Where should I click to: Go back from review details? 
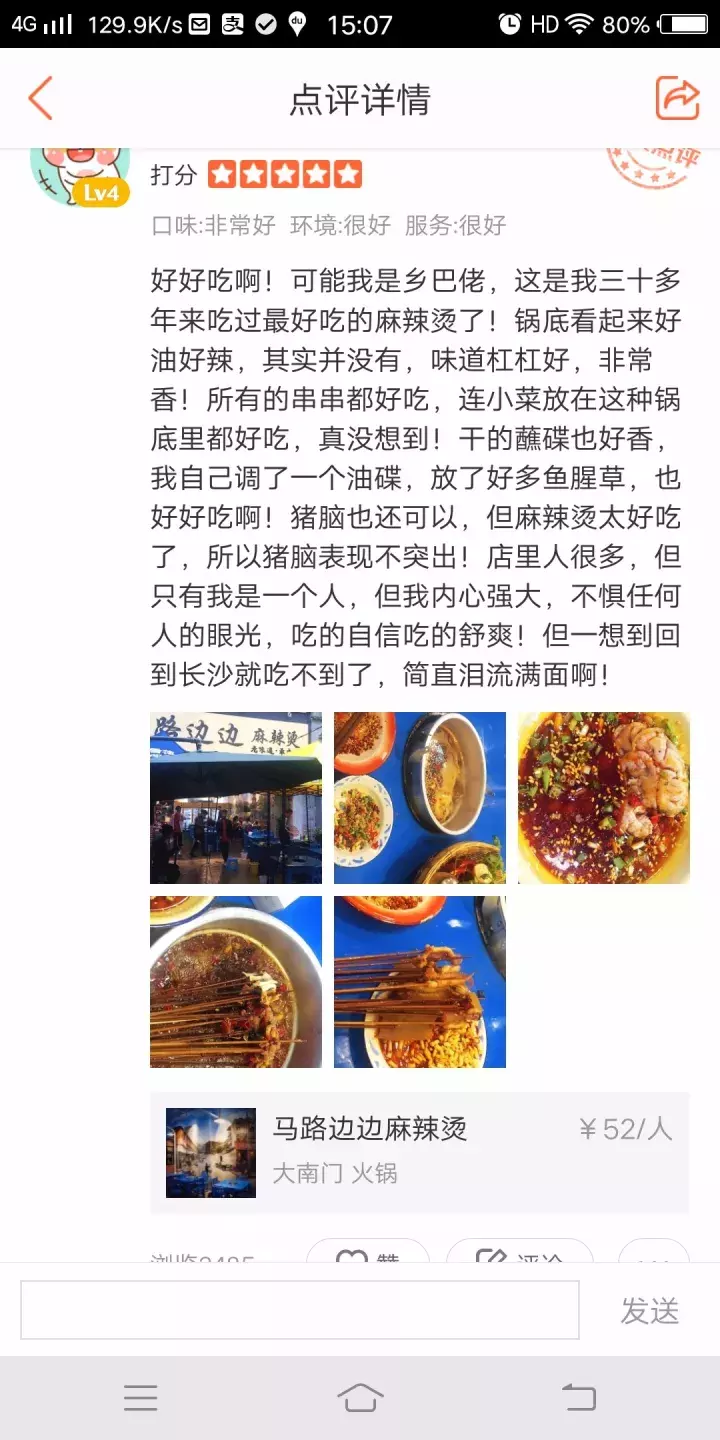tap(40, 99)
